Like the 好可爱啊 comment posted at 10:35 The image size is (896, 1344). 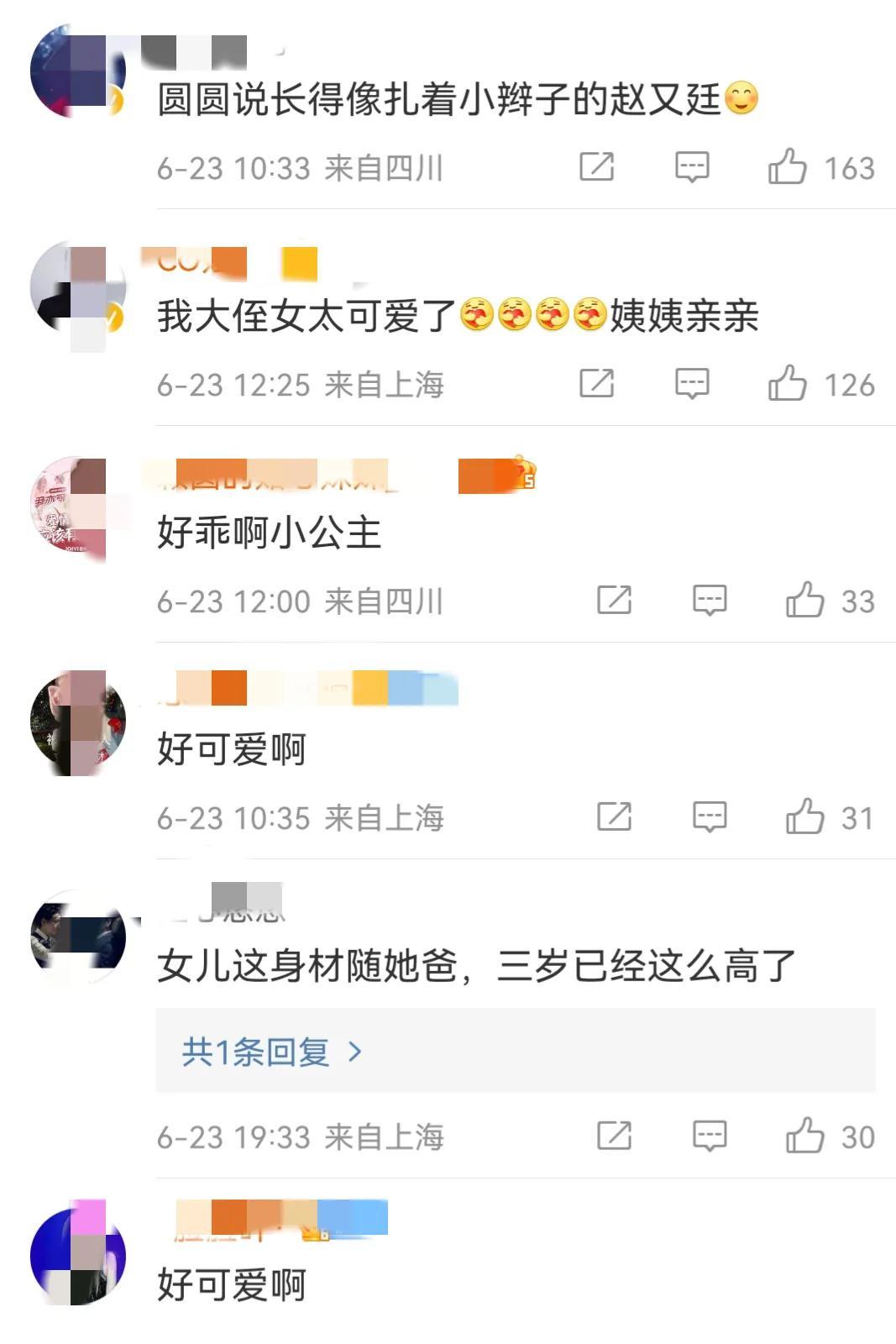(804, 817)
